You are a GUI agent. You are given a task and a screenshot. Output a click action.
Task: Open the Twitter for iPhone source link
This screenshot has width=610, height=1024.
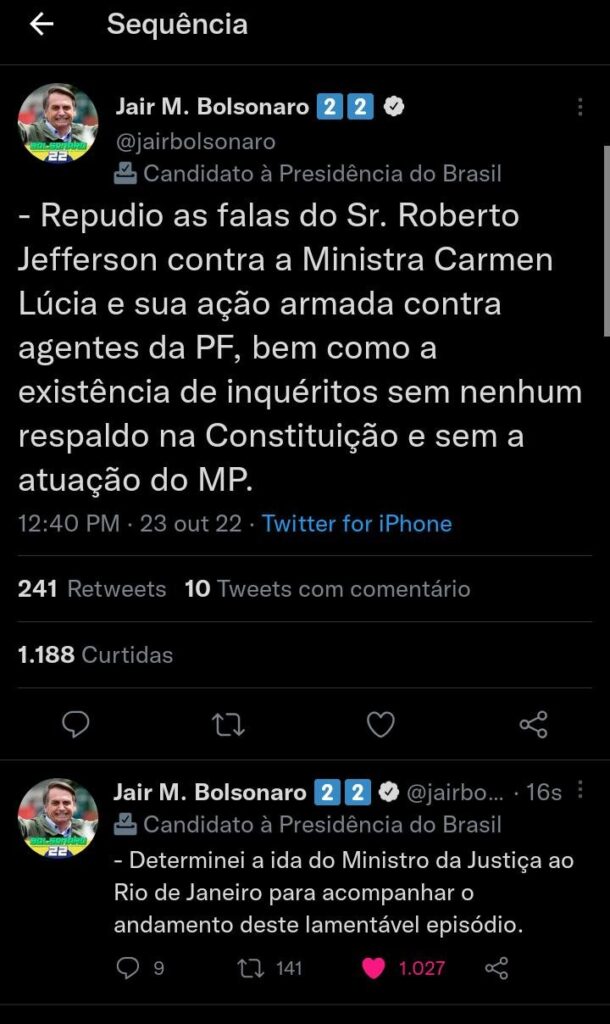point(357,523)
